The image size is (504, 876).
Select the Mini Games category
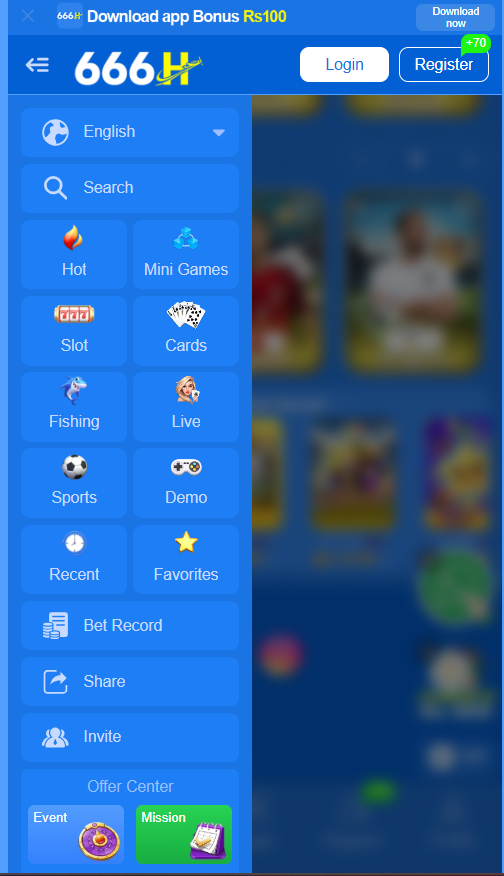click(186, 254)
